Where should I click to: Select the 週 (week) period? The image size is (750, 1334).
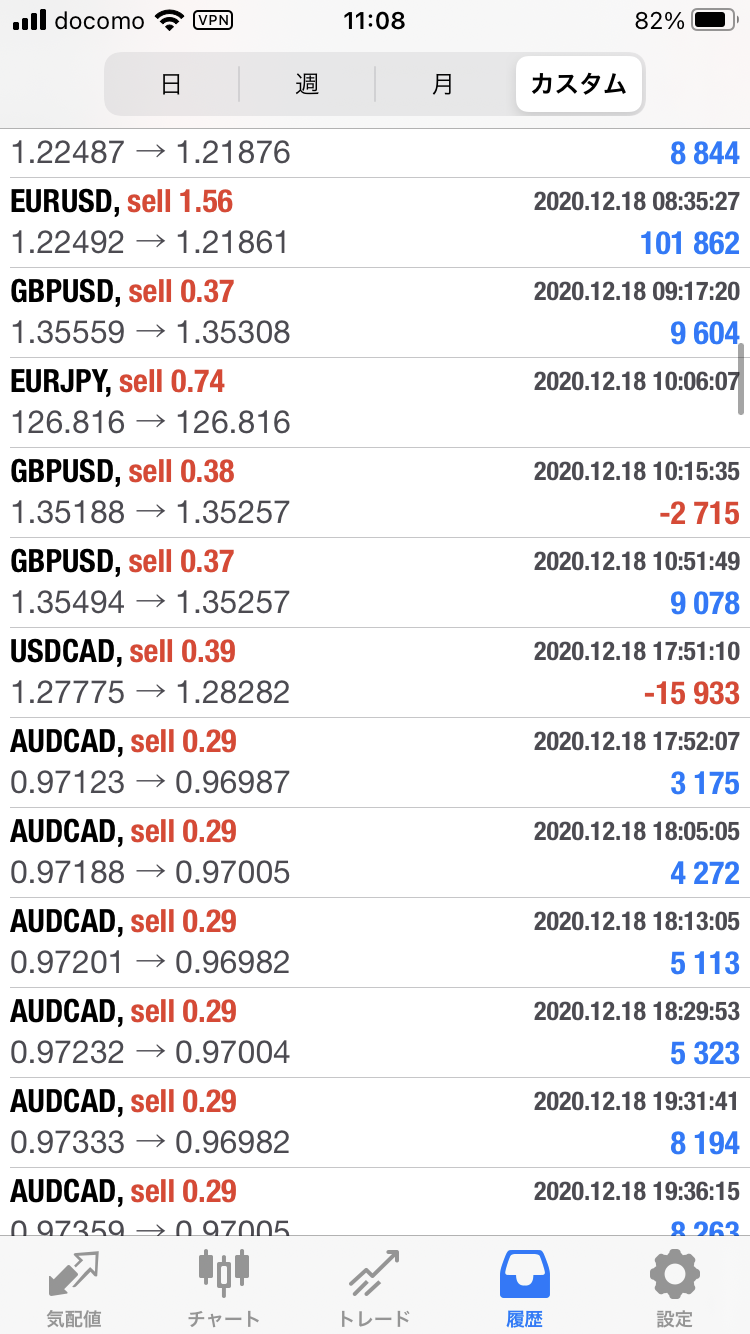[x=307, y=84]
